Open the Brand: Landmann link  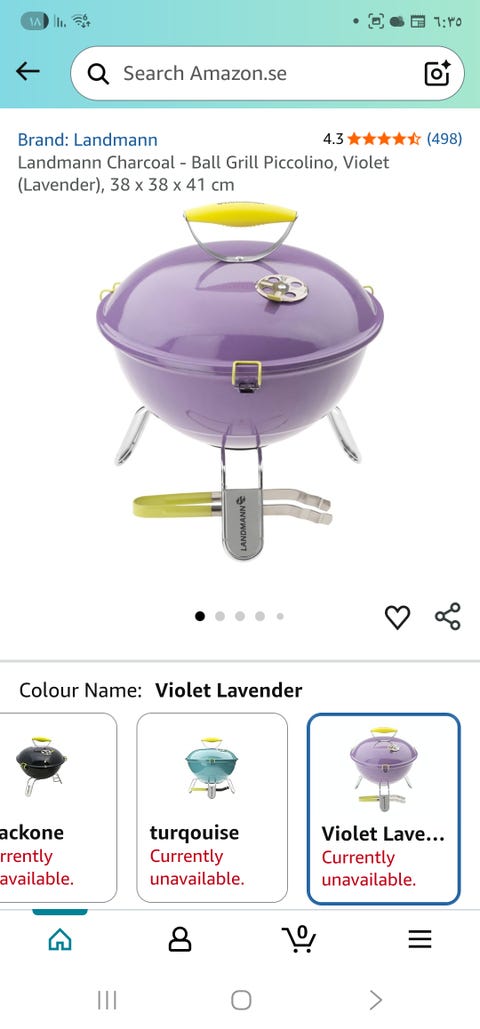coord(87,139)
